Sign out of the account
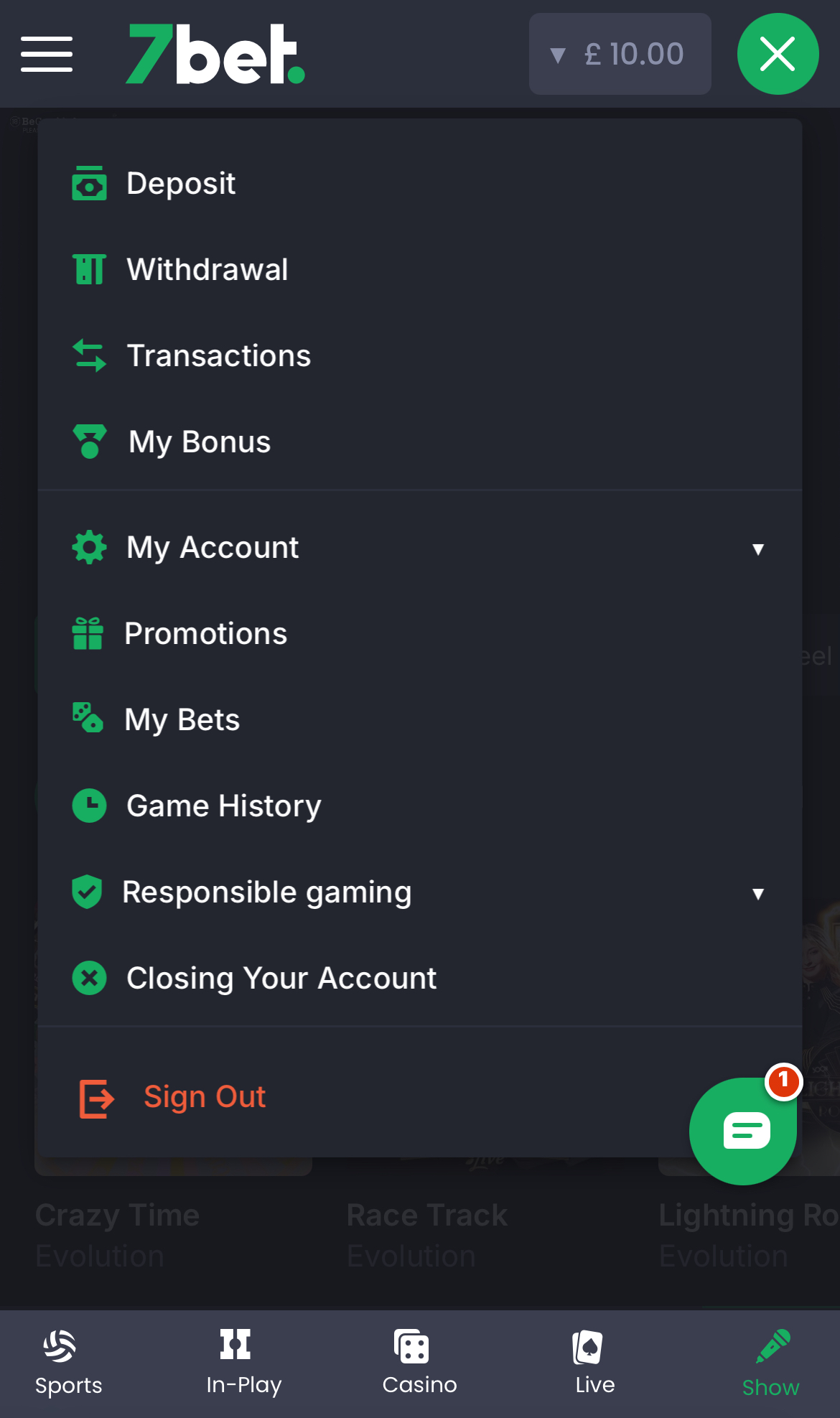 [x=204, y=1096]
